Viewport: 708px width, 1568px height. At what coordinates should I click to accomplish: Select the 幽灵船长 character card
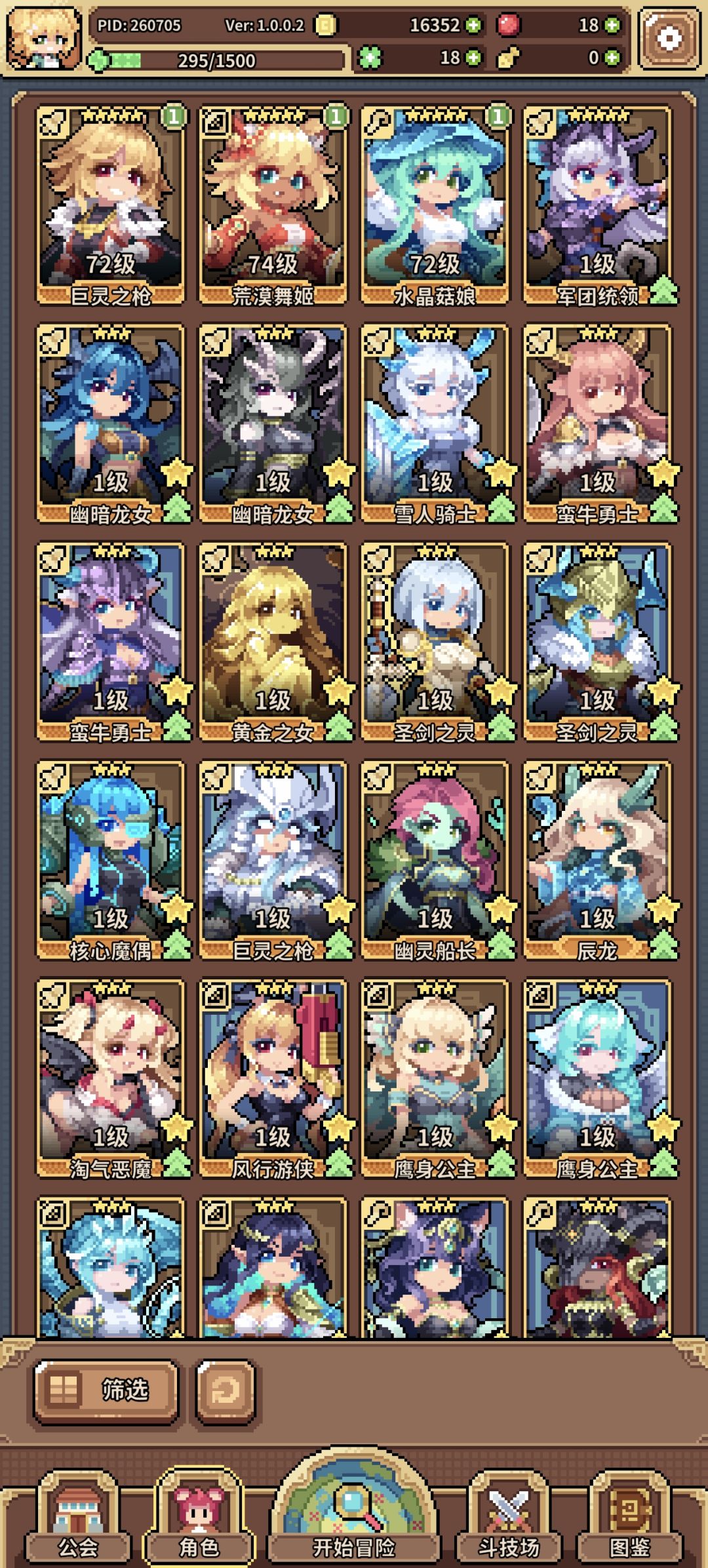(x=435, y=861)
